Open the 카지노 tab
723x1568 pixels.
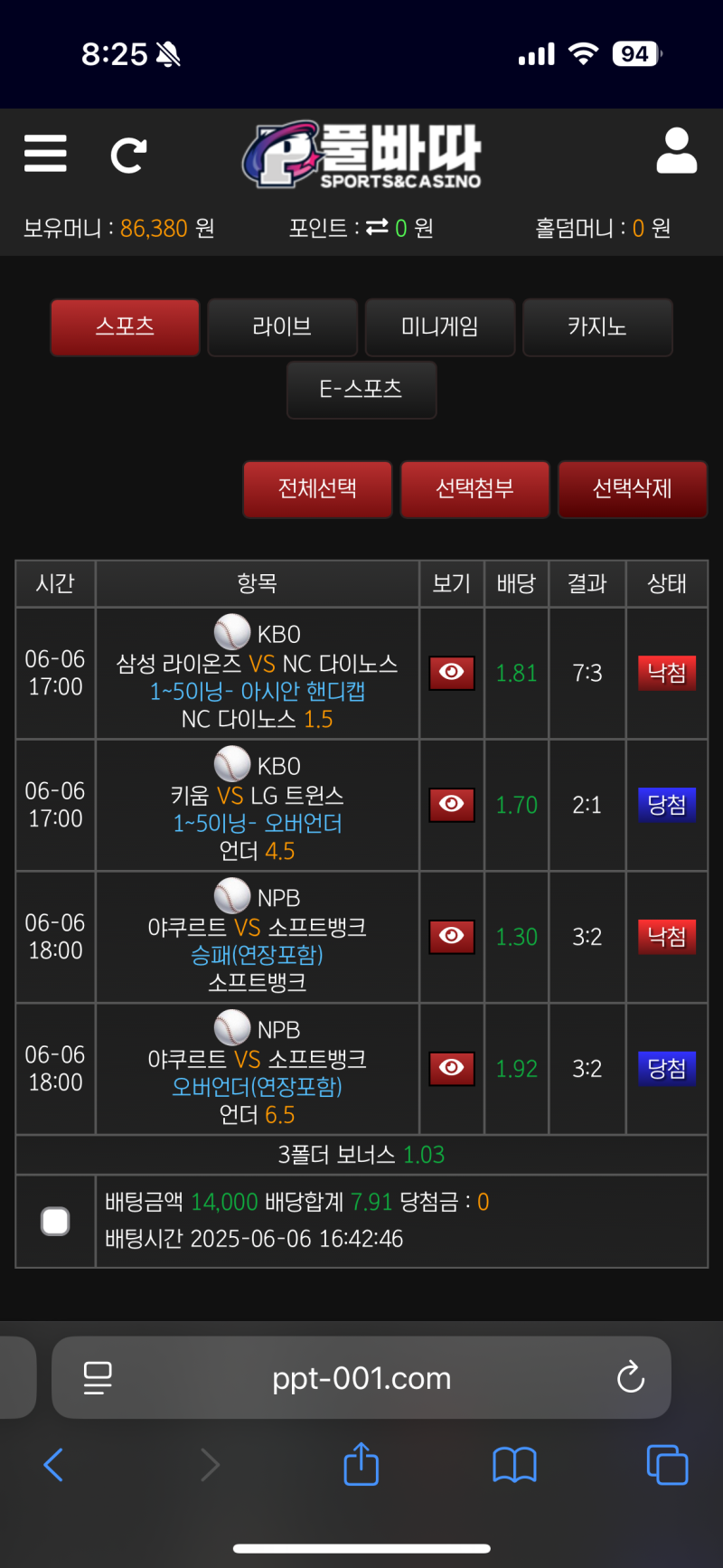(596, 327)
